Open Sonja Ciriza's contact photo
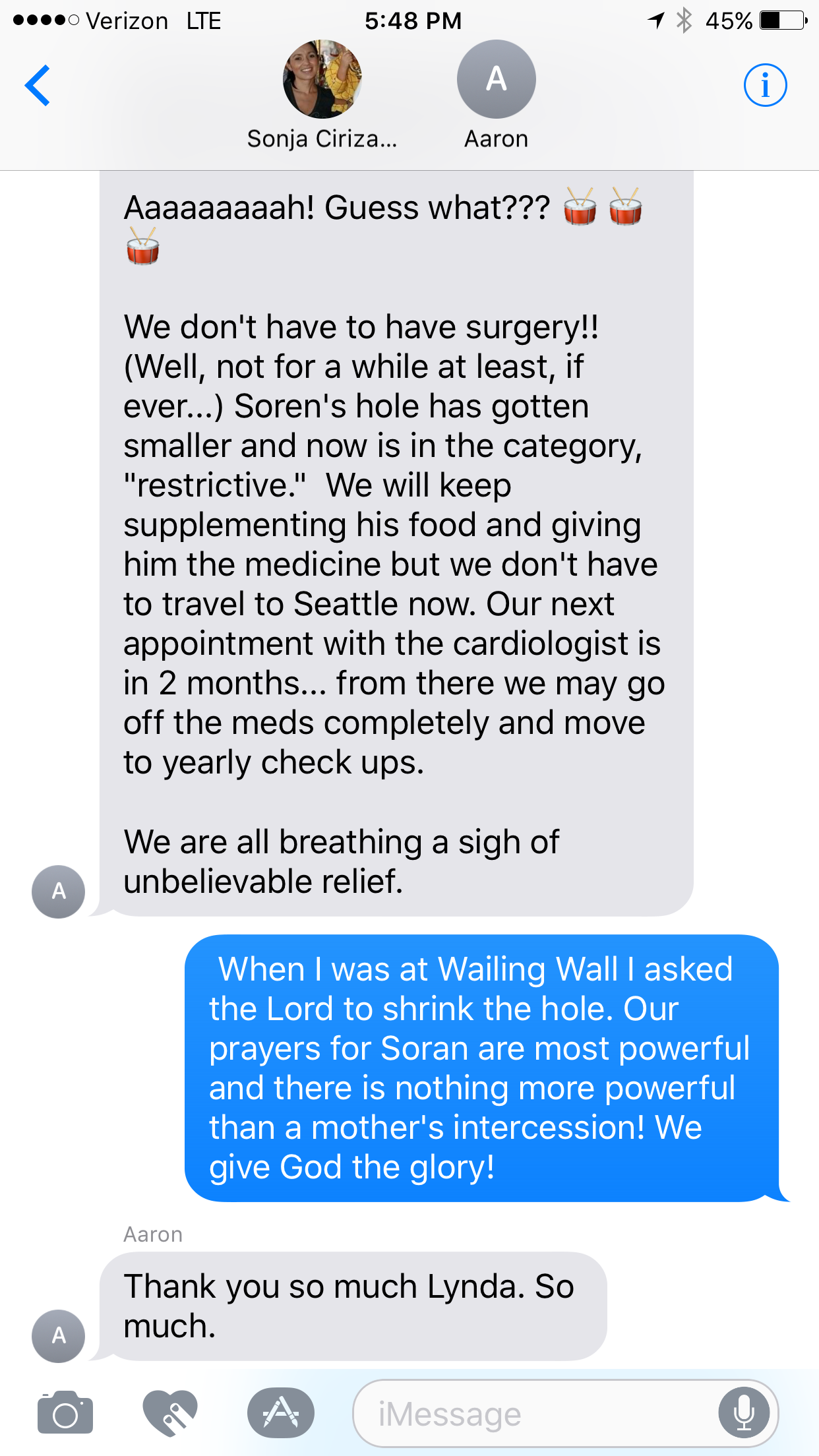The width and height of the screenshot is (819, 1456). point(322,79)
